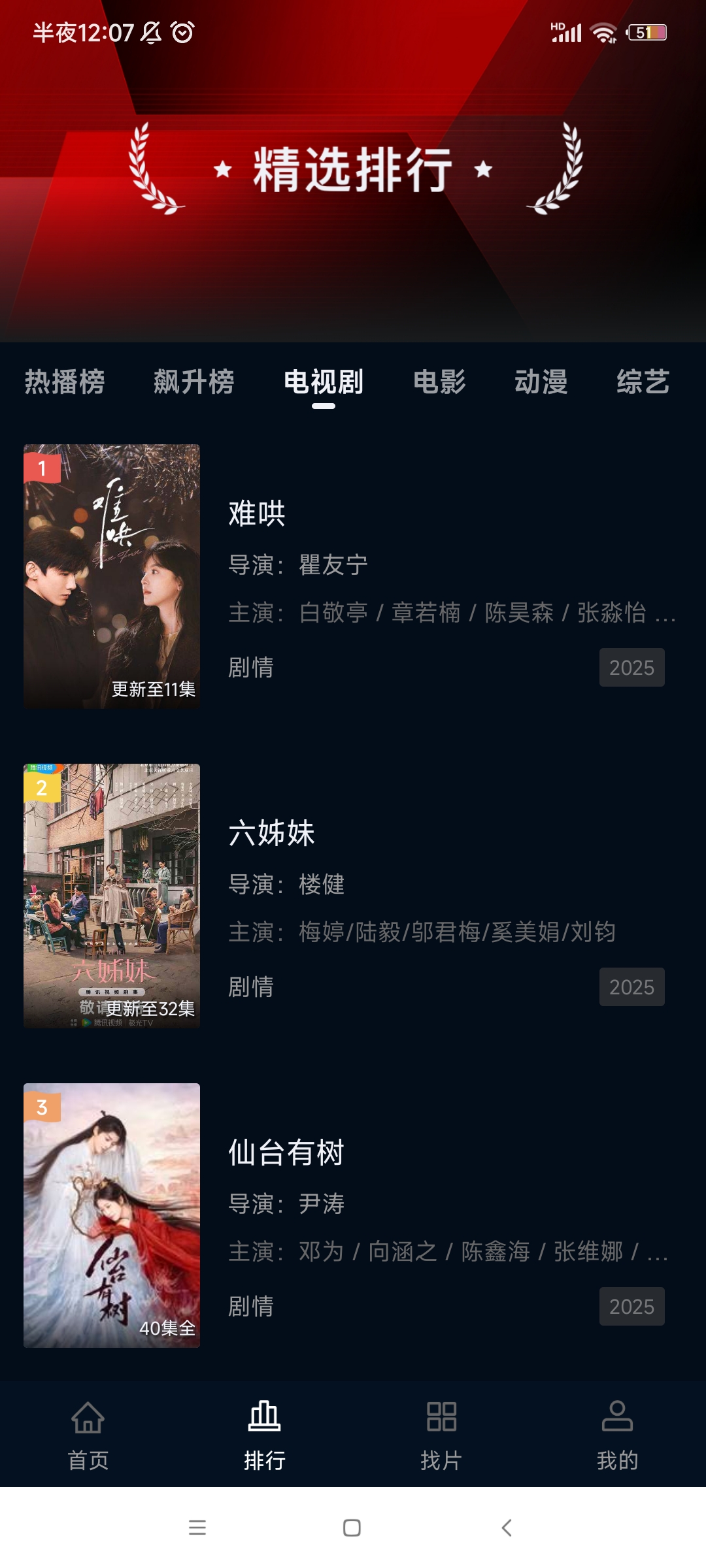Switch to the 热播榜 tab
Screen dimensions: 706x1568
[x=65, y=382]
